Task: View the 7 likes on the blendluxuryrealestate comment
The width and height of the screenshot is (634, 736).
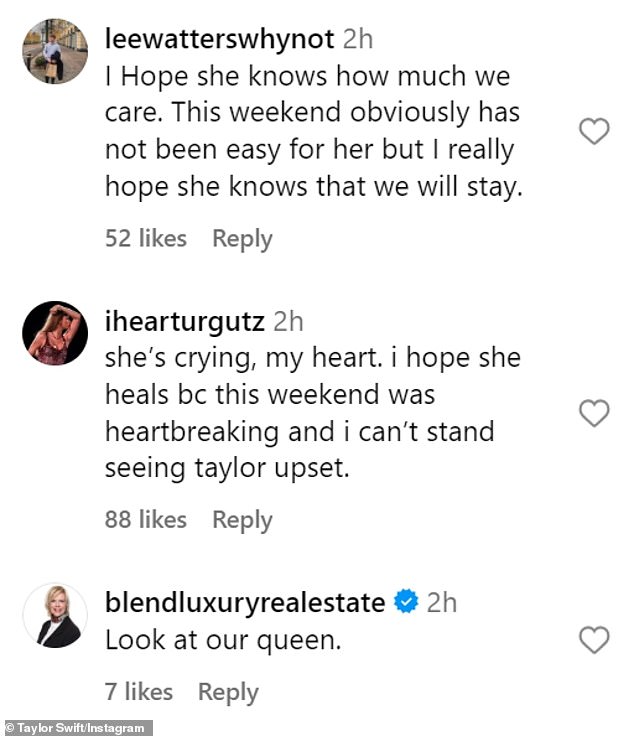Action: tap(139, 691)
